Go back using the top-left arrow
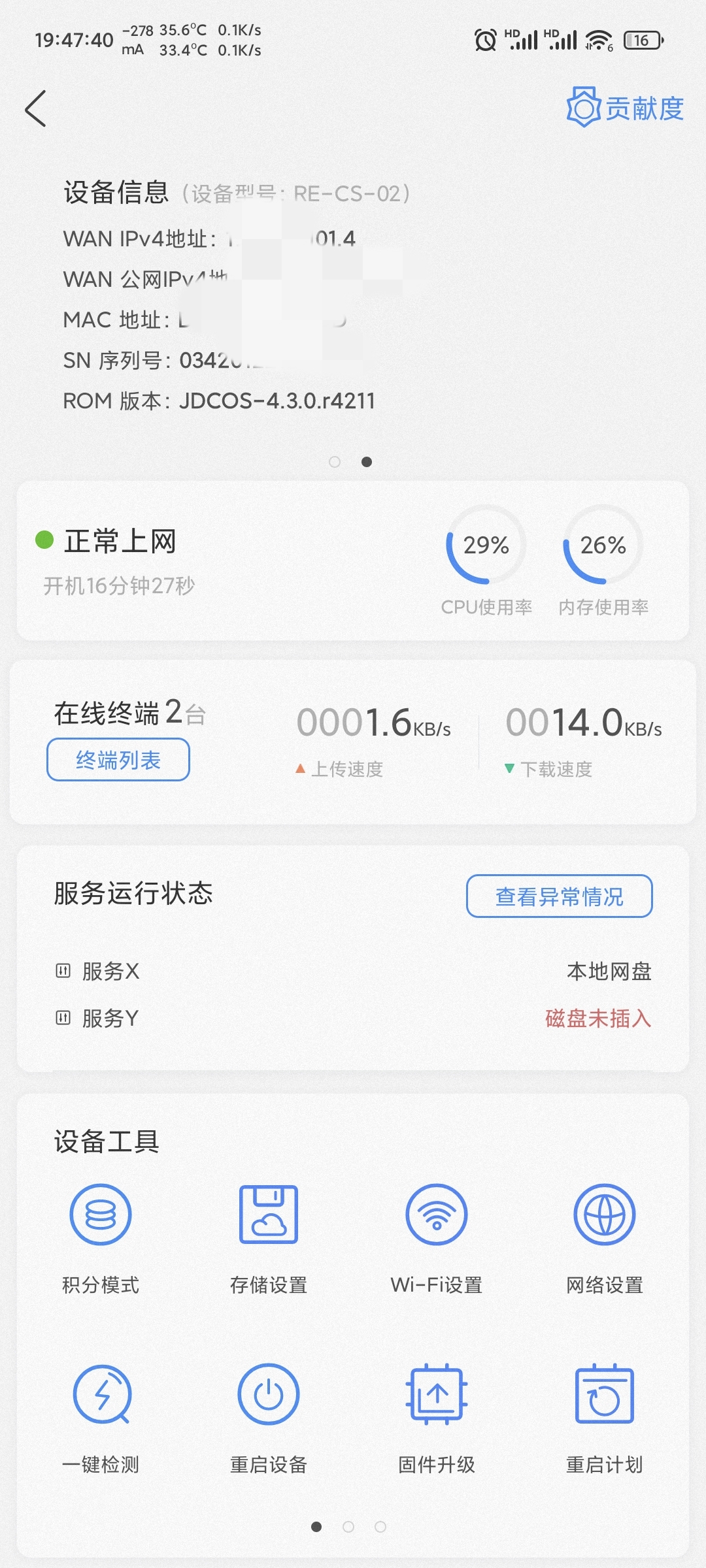This screenshot has width=706, height=1568. pos(36,108)
